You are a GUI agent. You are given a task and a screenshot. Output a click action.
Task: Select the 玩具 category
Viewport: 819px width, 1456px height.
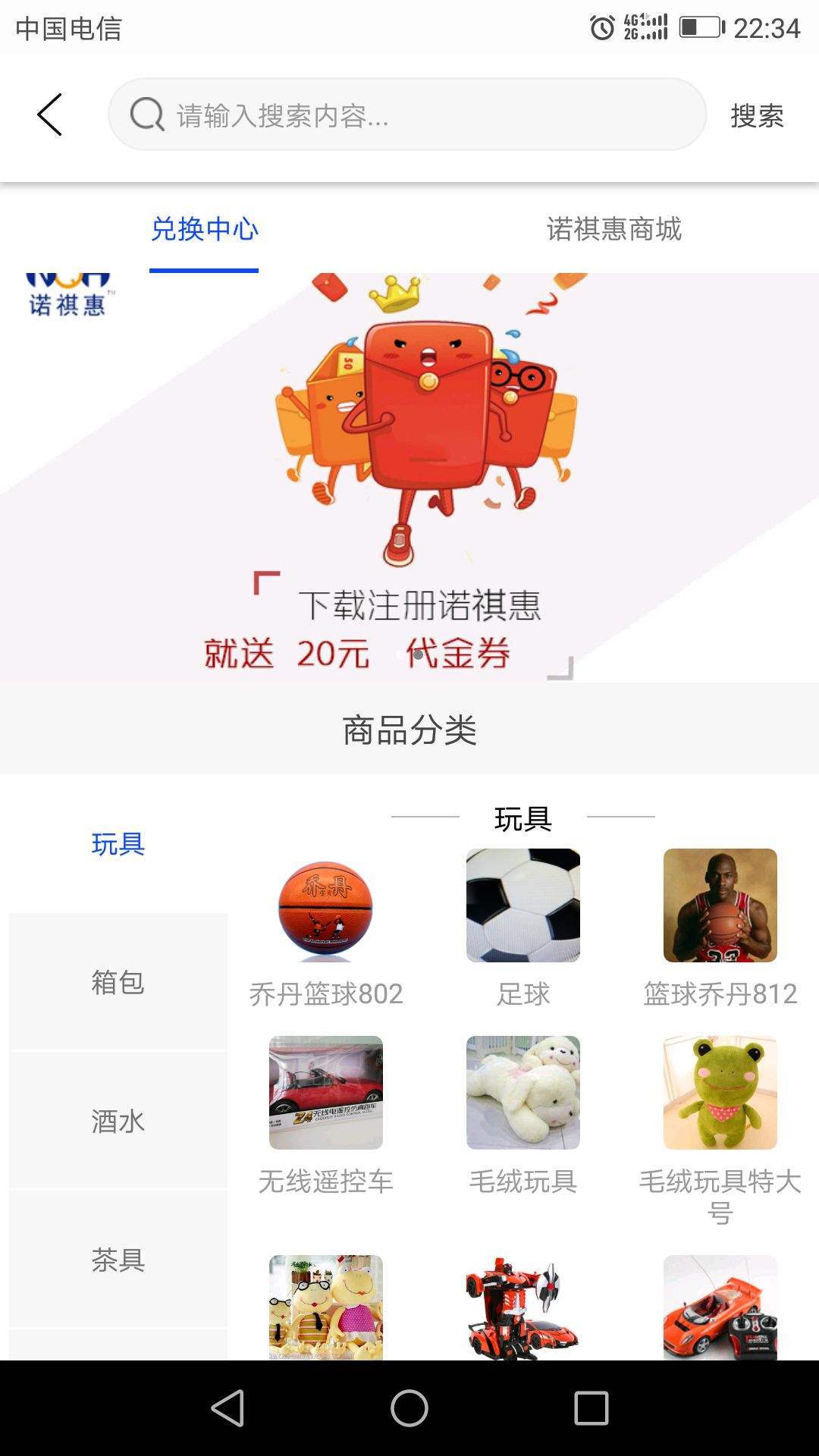[x=118, y=844]
